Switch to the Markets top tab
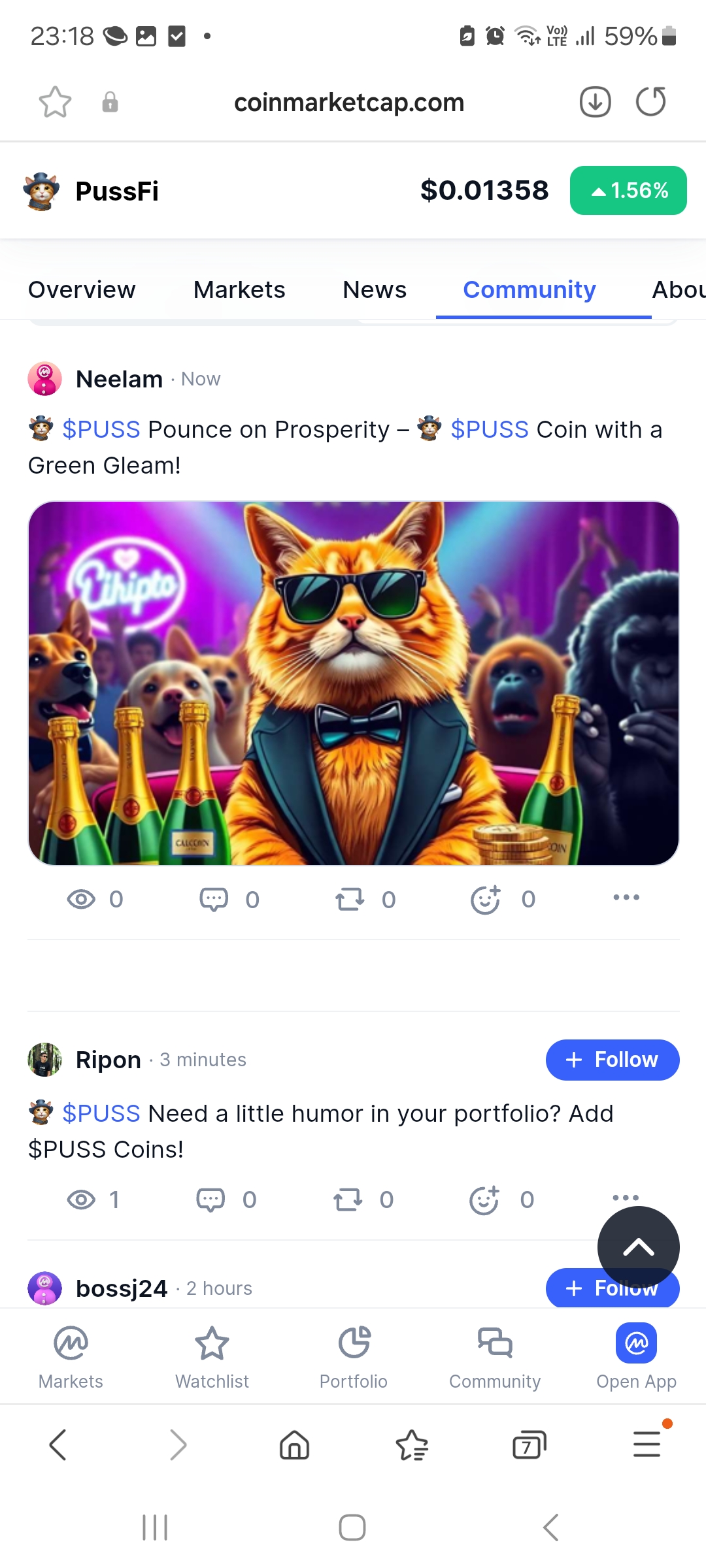Viewport: 706px width, 1568px height. pyautogui.click(x=239, y=289)
